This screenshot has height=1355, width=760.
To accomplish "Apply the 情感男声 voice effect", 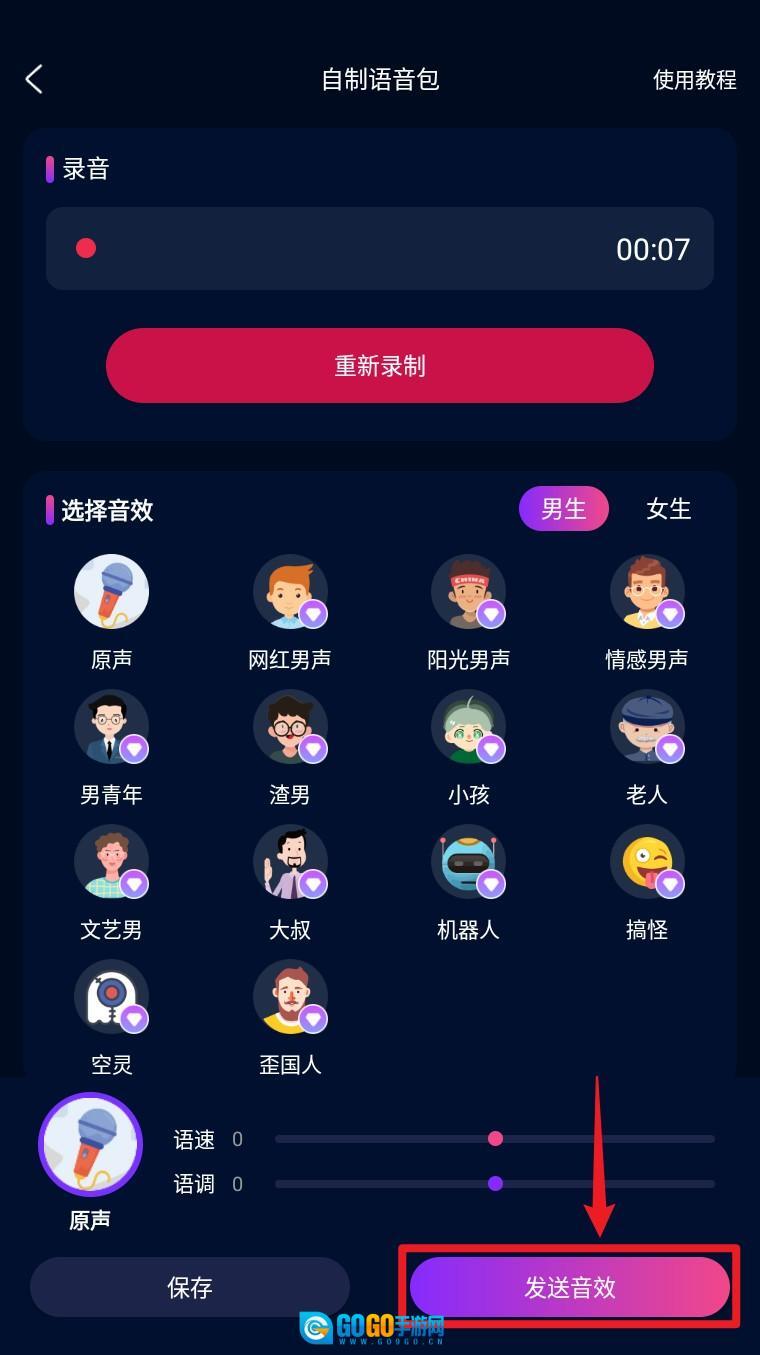I will click(647, 592).
